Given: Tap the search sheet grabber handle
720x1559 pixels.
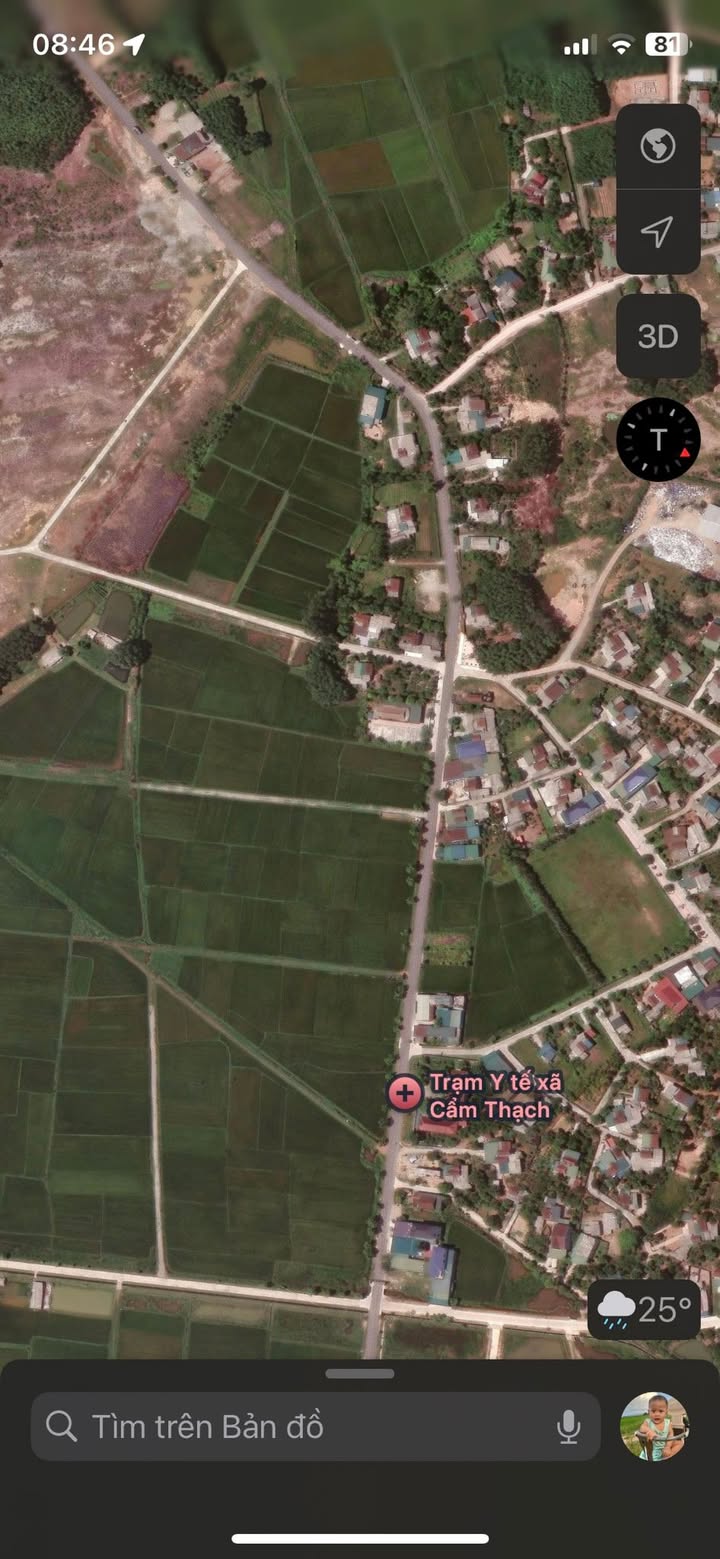Looking at the screenshot, I should 360,1374.
